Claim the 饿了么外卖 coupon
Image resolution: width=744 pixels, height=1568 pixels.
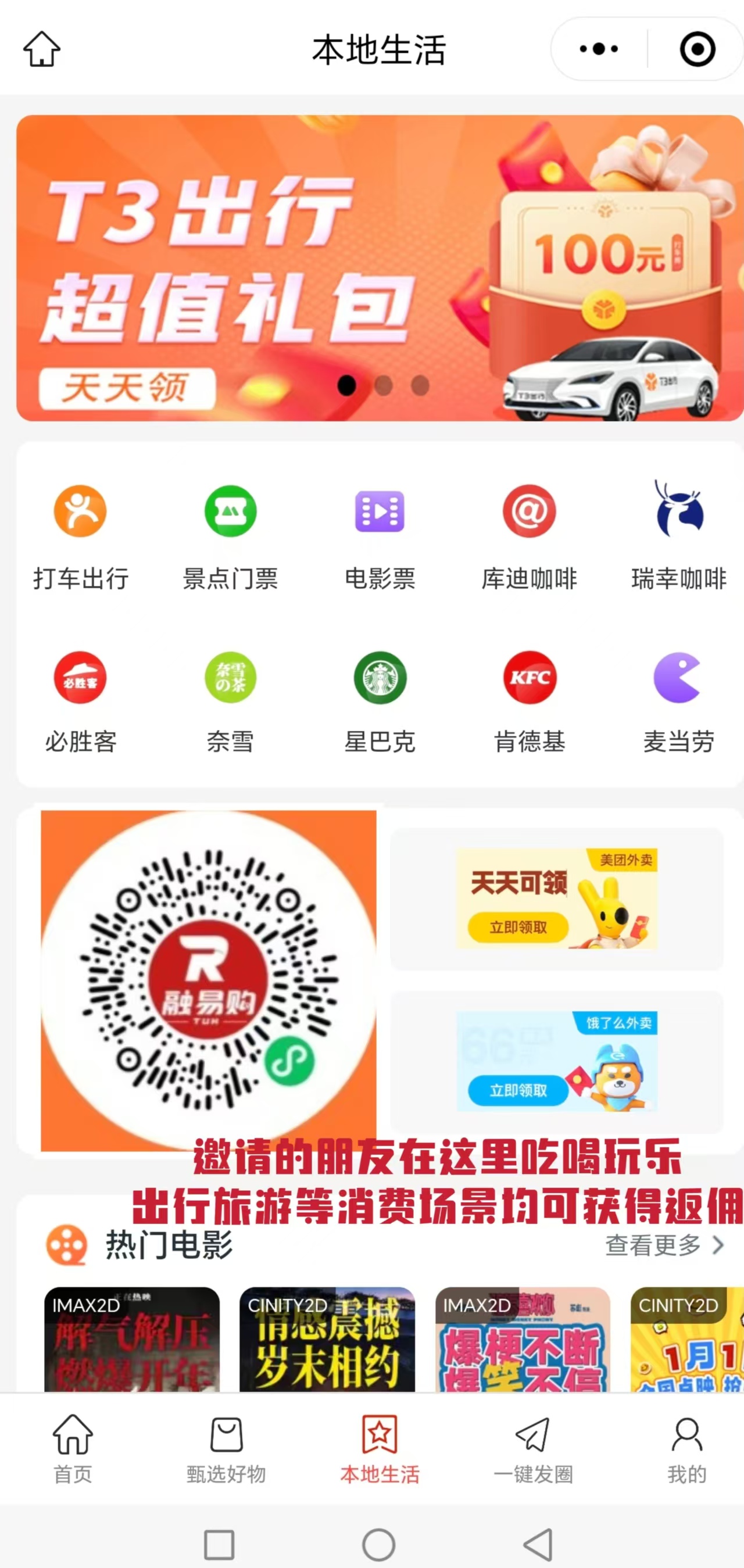[x=518, y=1090]
